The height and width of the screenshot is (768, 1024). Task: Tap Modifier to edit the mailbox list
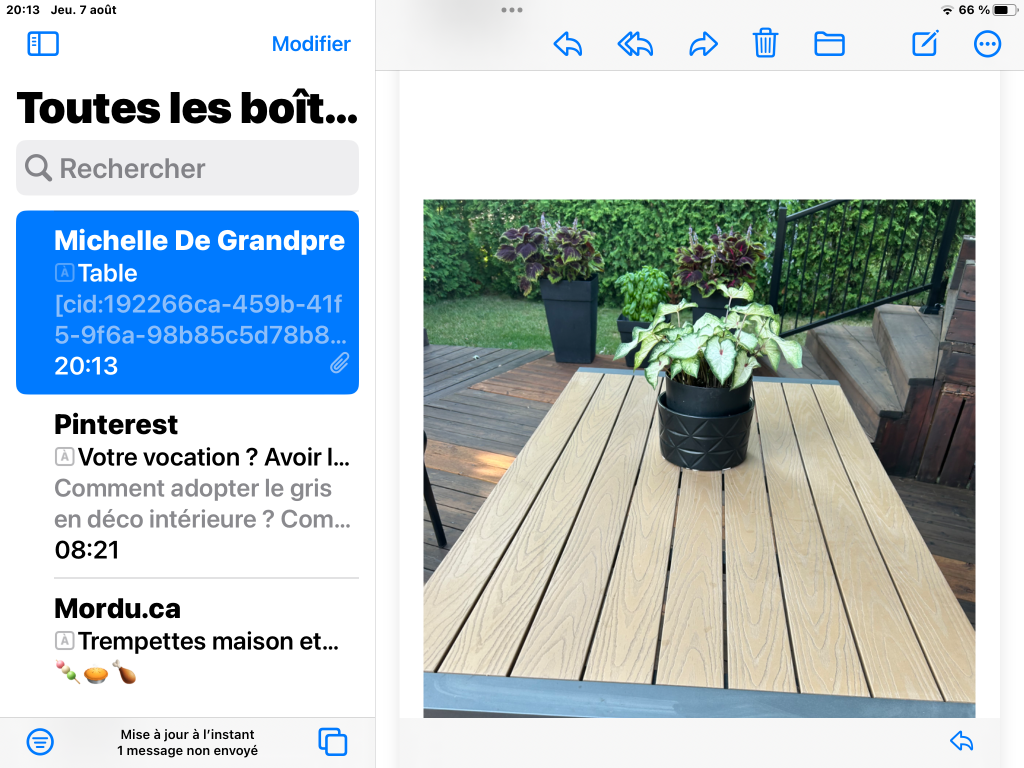click(x=311, y=44)
